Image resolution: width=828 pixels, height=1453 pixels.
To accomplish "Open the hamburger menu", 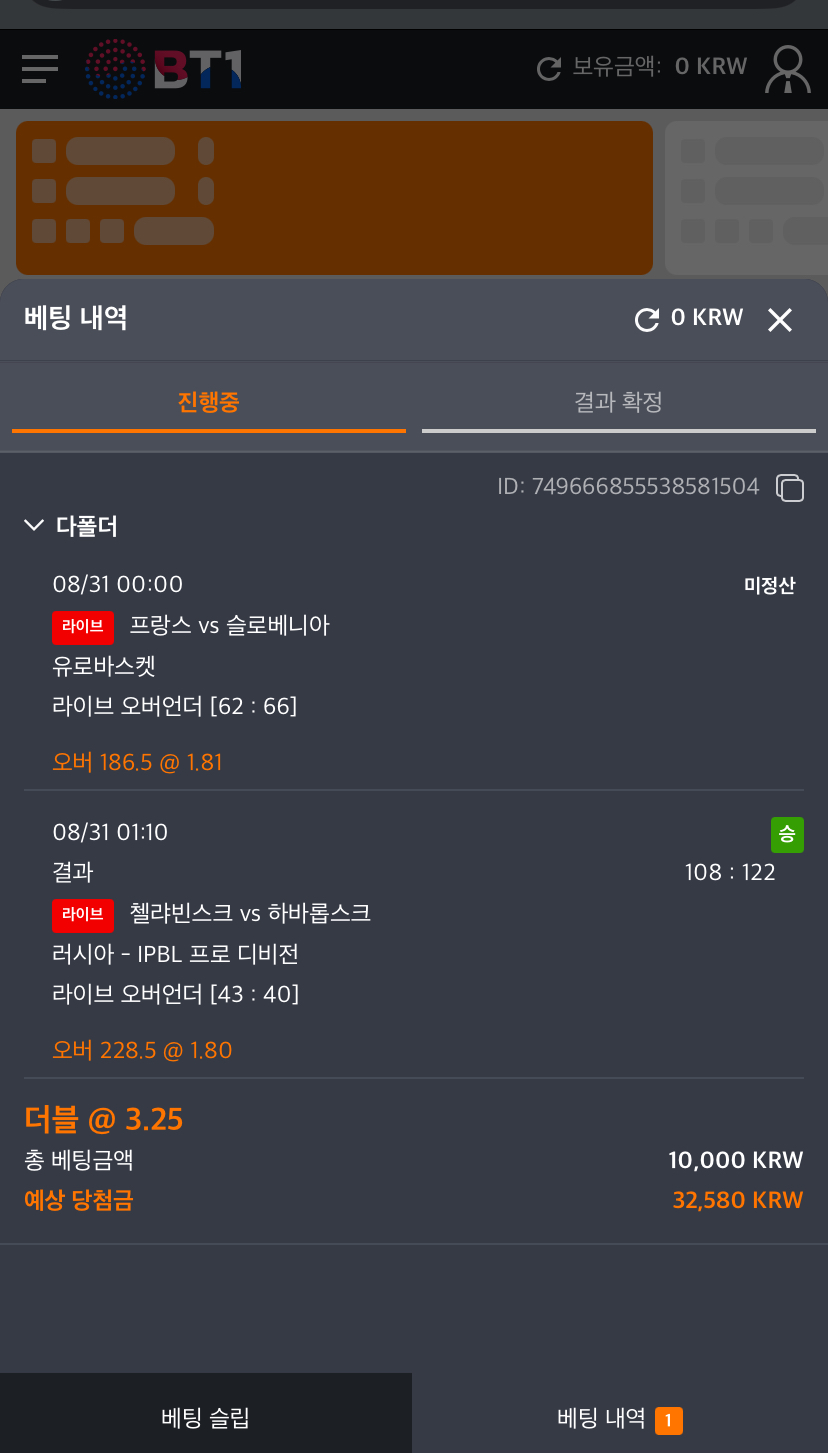I will click(x=40, y=68).
